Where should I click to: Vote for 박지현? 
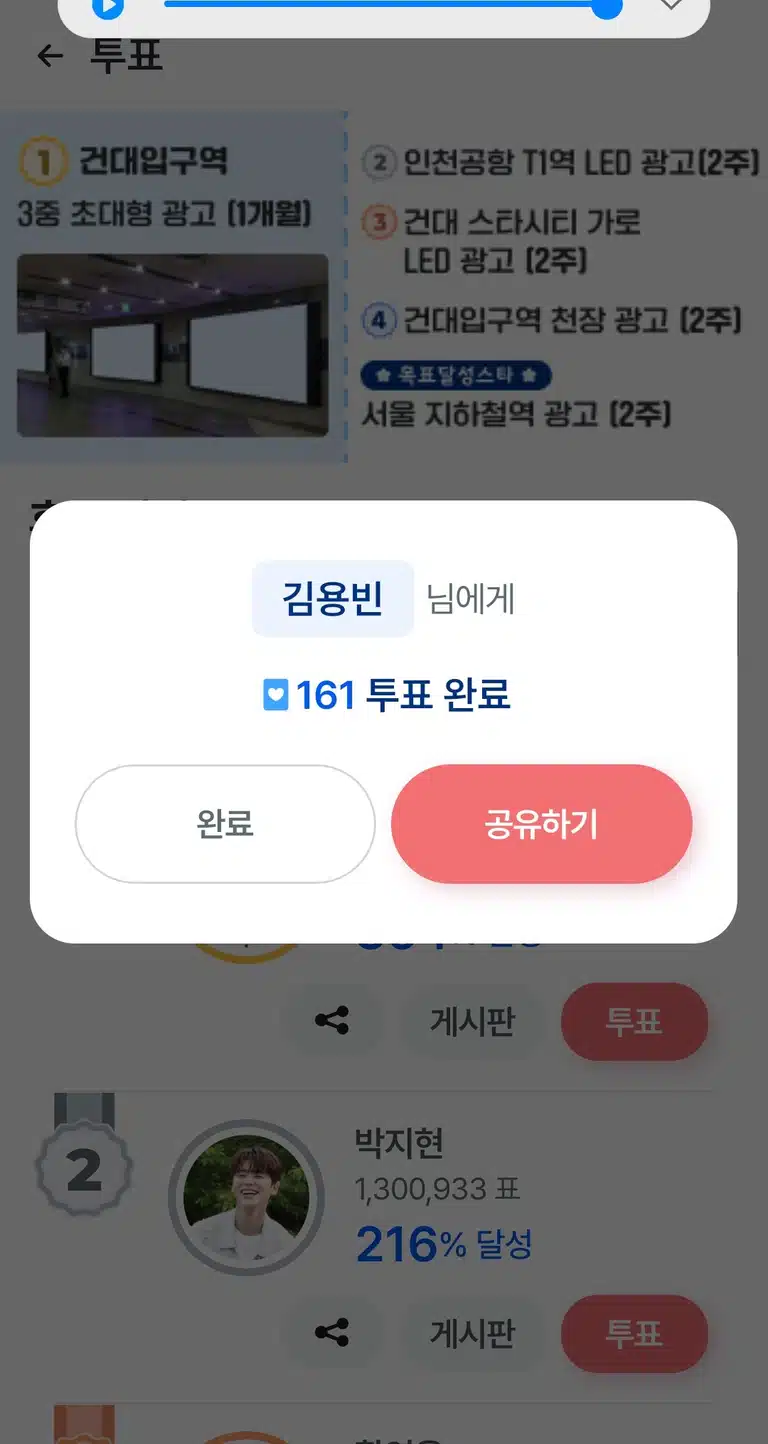[x=634, y=1333]
